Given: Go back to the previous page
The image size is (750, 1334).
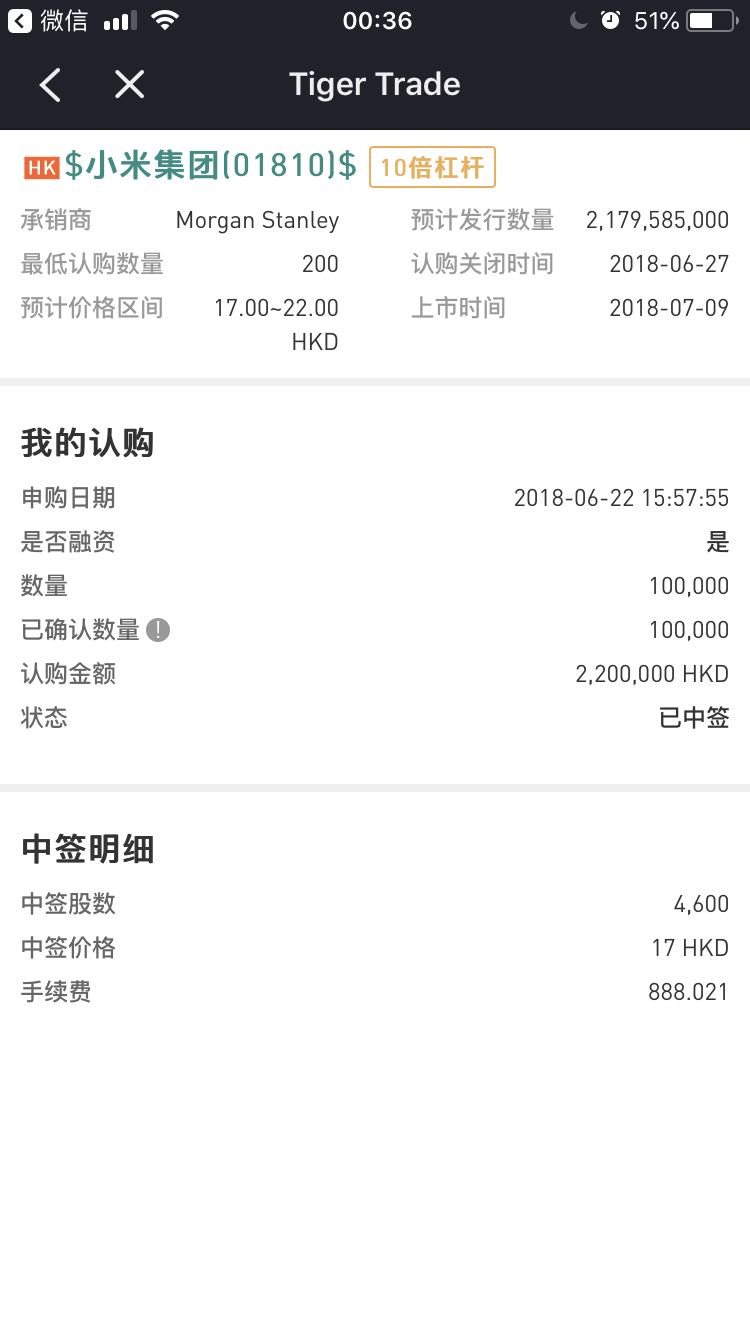Looking at the screenshot, I should coord(50,85).
